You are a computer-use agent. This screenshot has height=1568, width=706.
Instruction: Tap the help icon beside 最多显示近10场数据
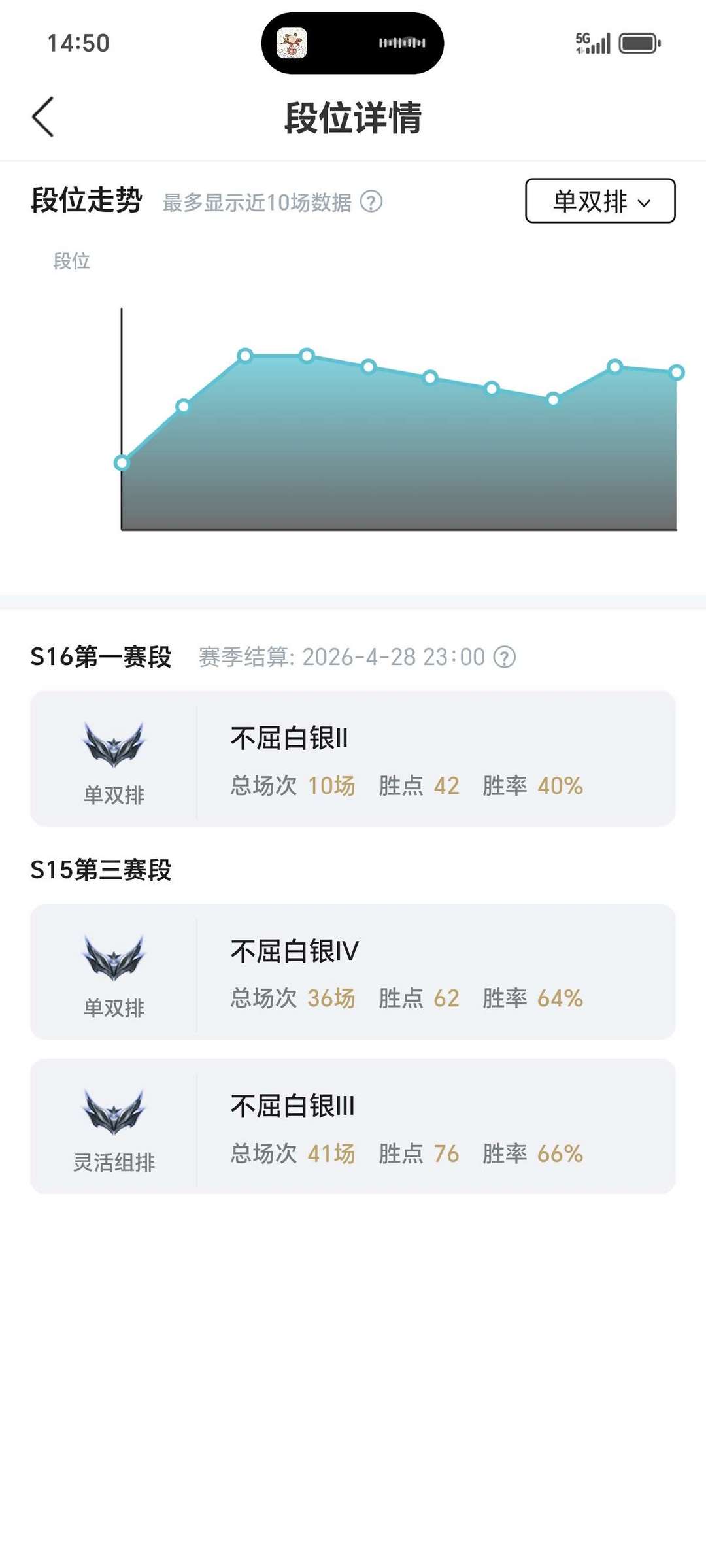[371, 202]
